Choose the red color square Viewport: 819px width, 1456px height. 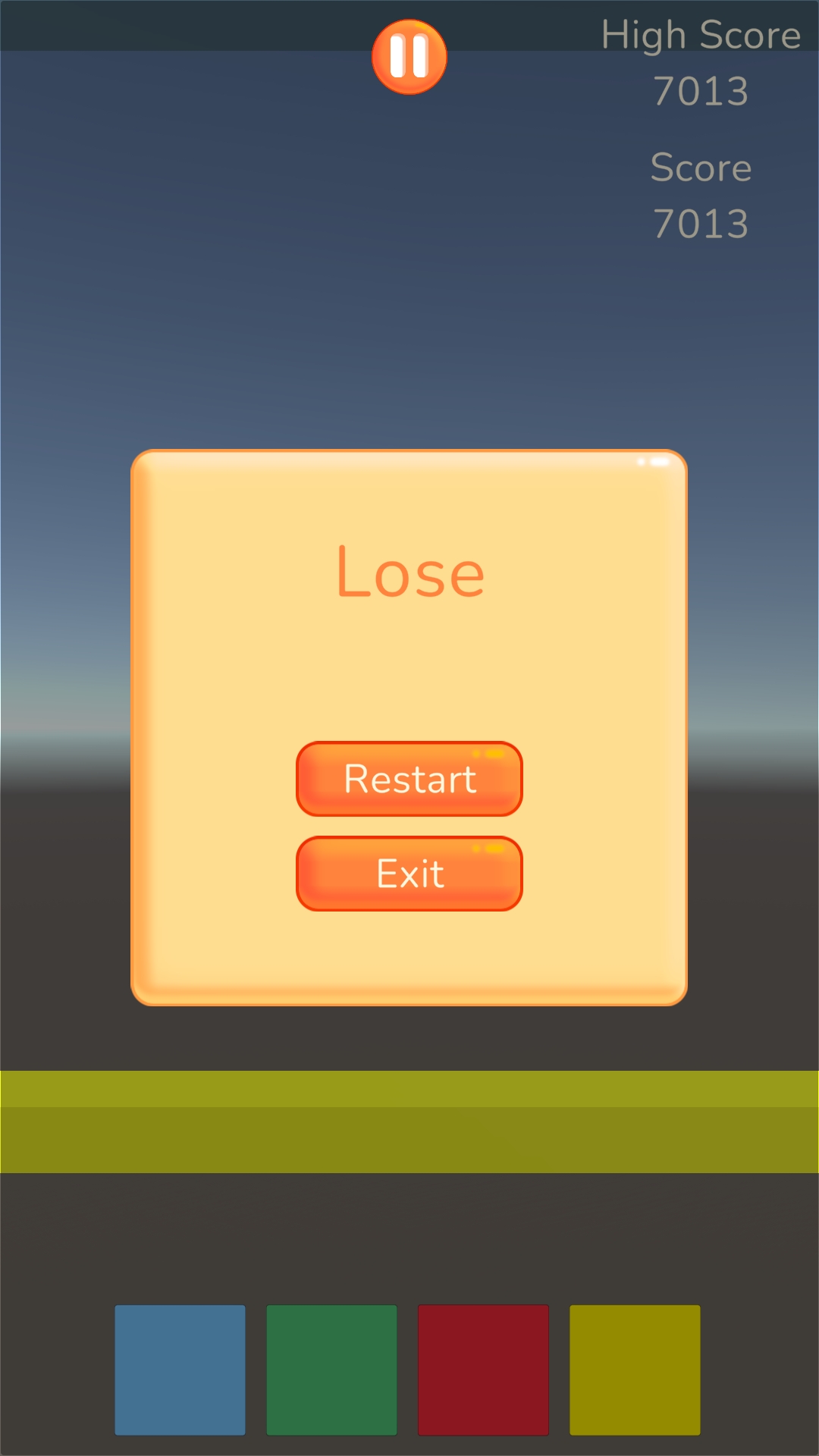tap(483, 1370)
